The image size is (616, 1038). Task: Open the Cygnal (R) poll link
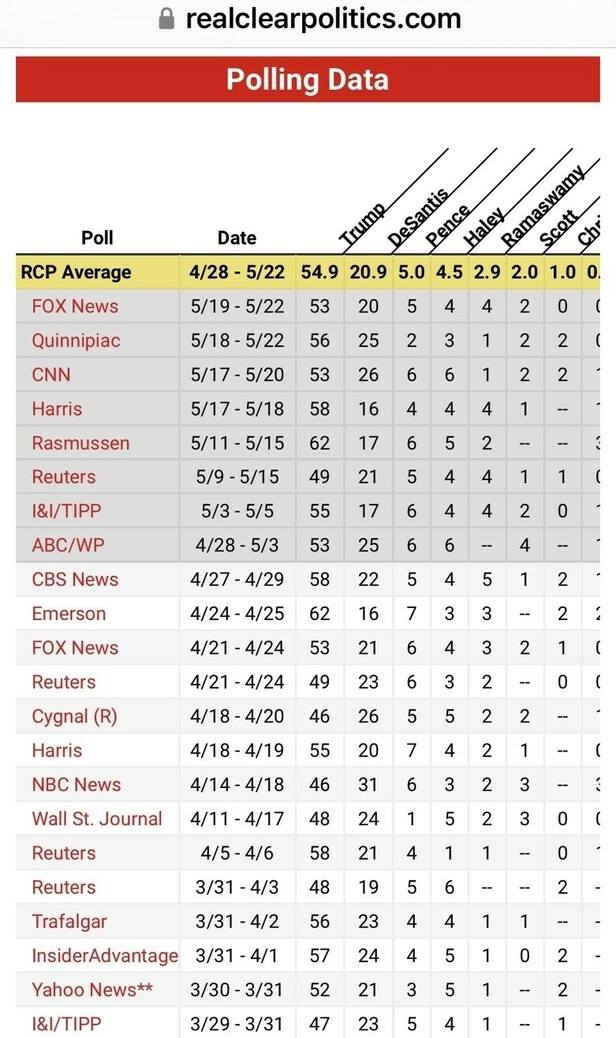74,716
